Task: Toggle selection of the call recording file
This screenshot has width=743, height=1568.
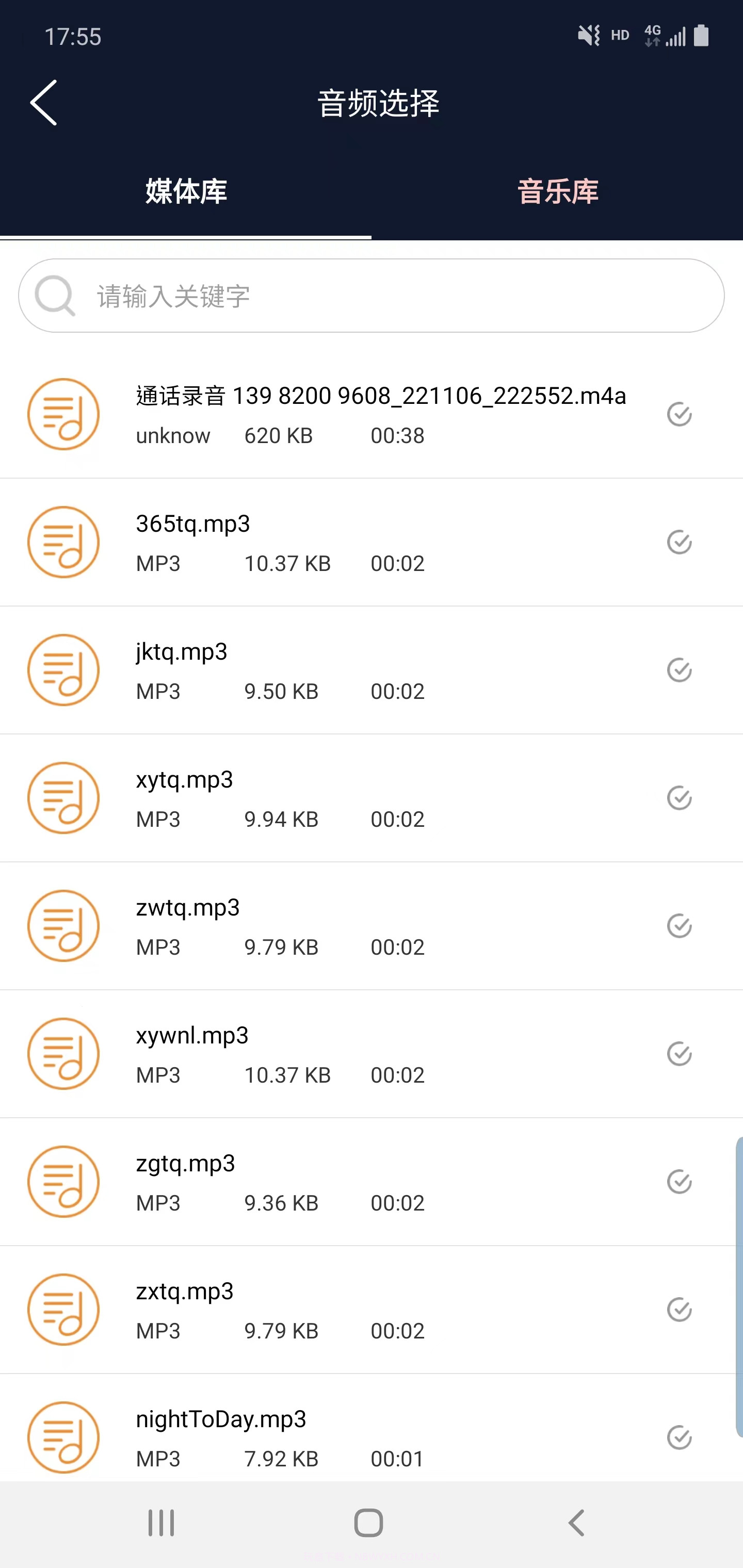Action: coord(680,414)
